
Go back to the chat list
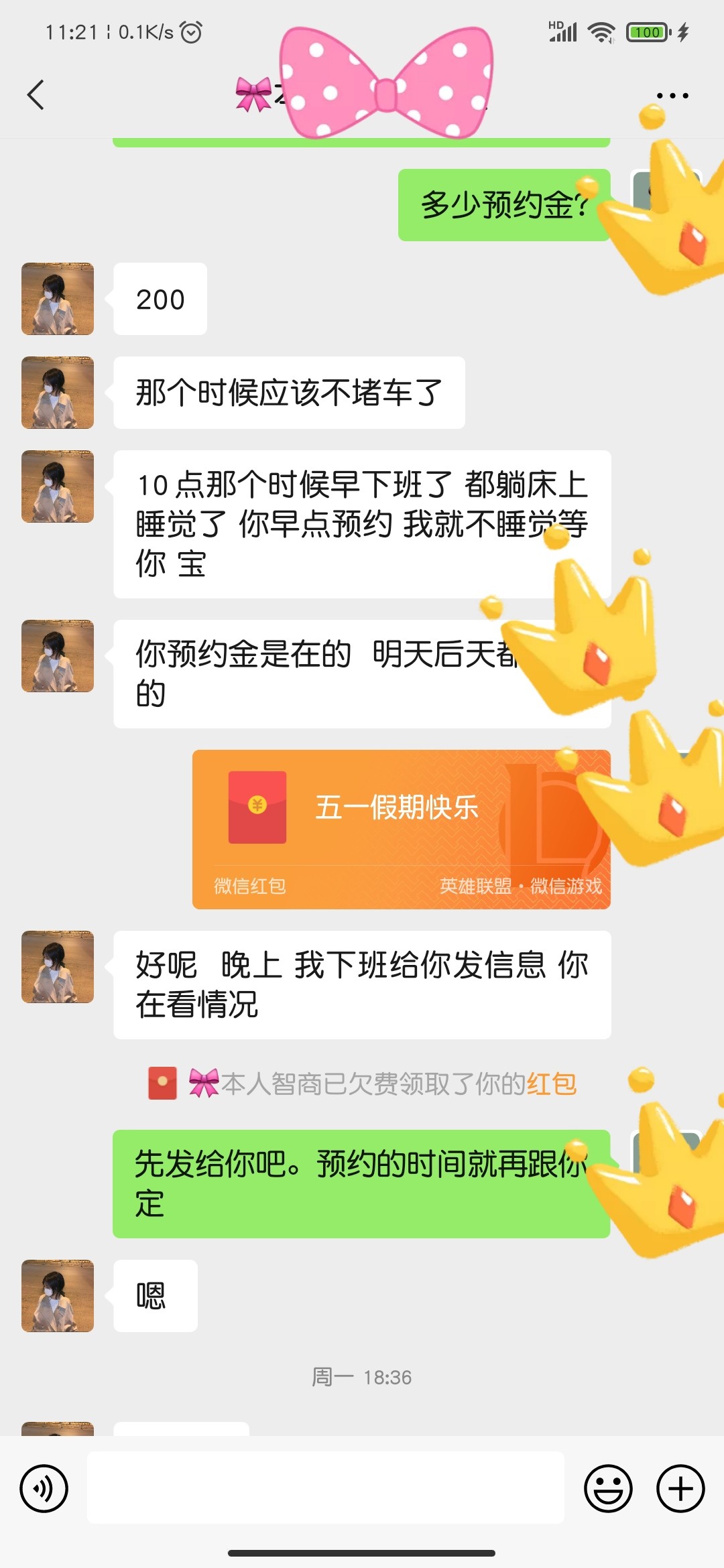[x=36, y=94]
